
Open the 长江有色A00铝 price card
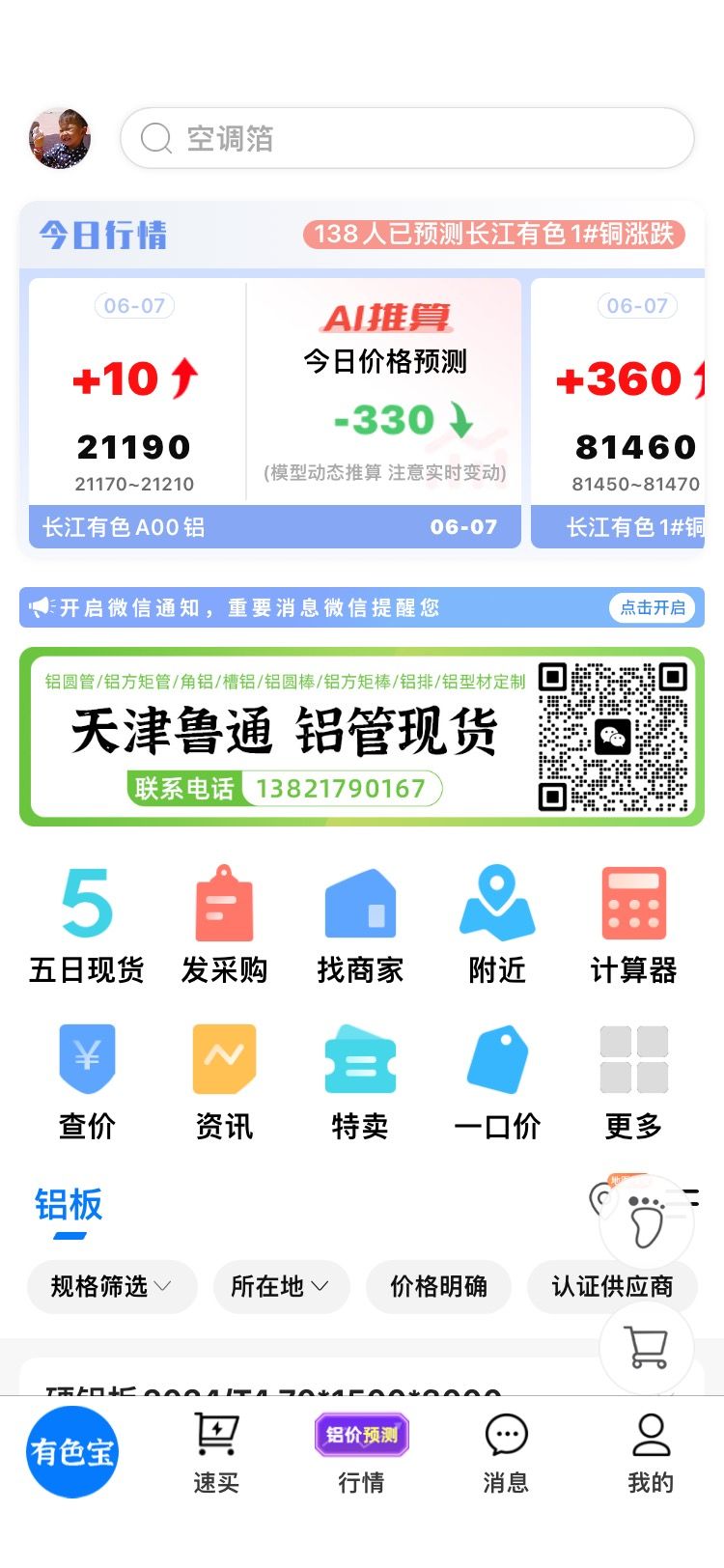coord(135,415)
